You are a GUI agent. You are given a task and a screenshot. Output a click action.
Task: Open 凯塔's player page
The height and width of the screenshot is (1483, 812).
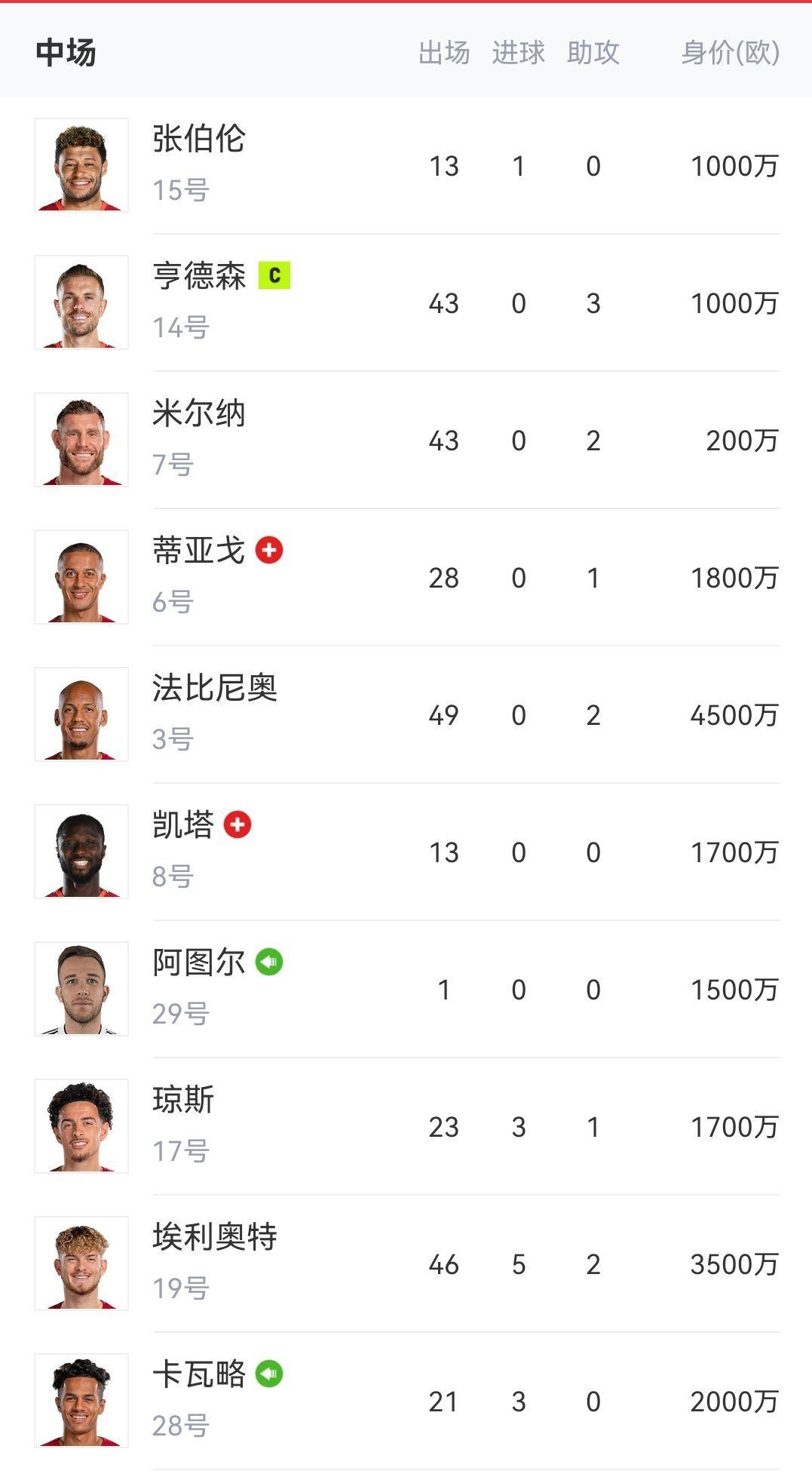coord(406,852)
